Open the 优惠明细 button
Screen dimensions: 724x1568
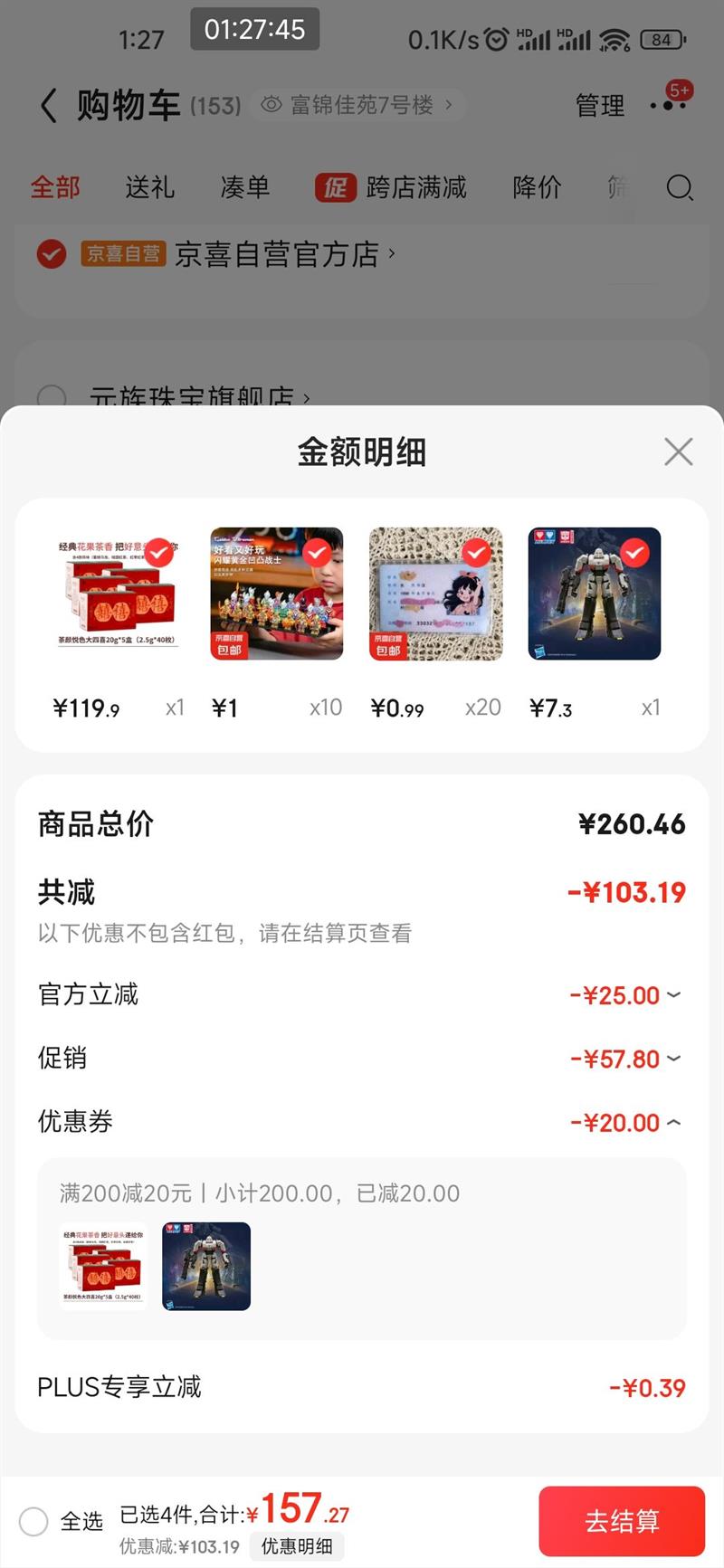296,1546
